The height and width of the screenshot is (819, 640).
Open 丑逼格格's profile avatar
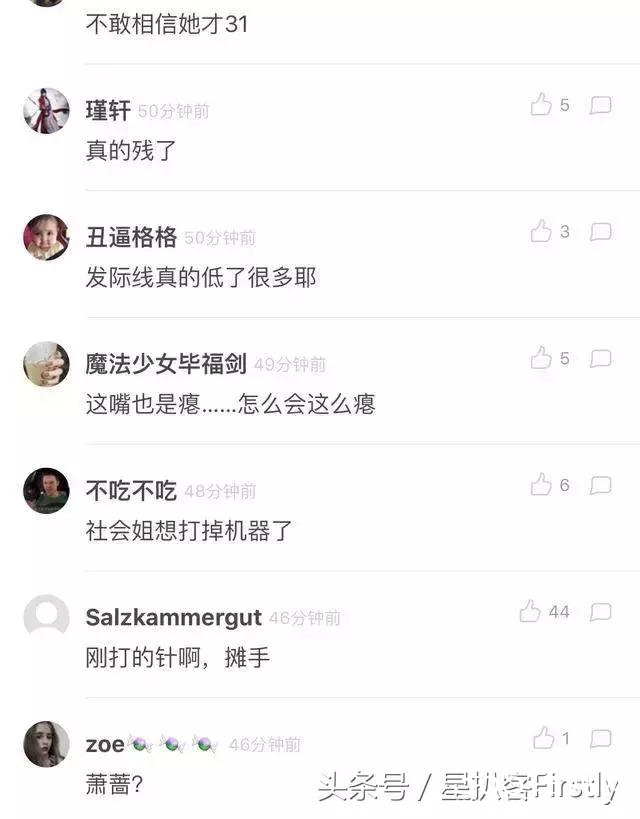[x=46, y=237]
